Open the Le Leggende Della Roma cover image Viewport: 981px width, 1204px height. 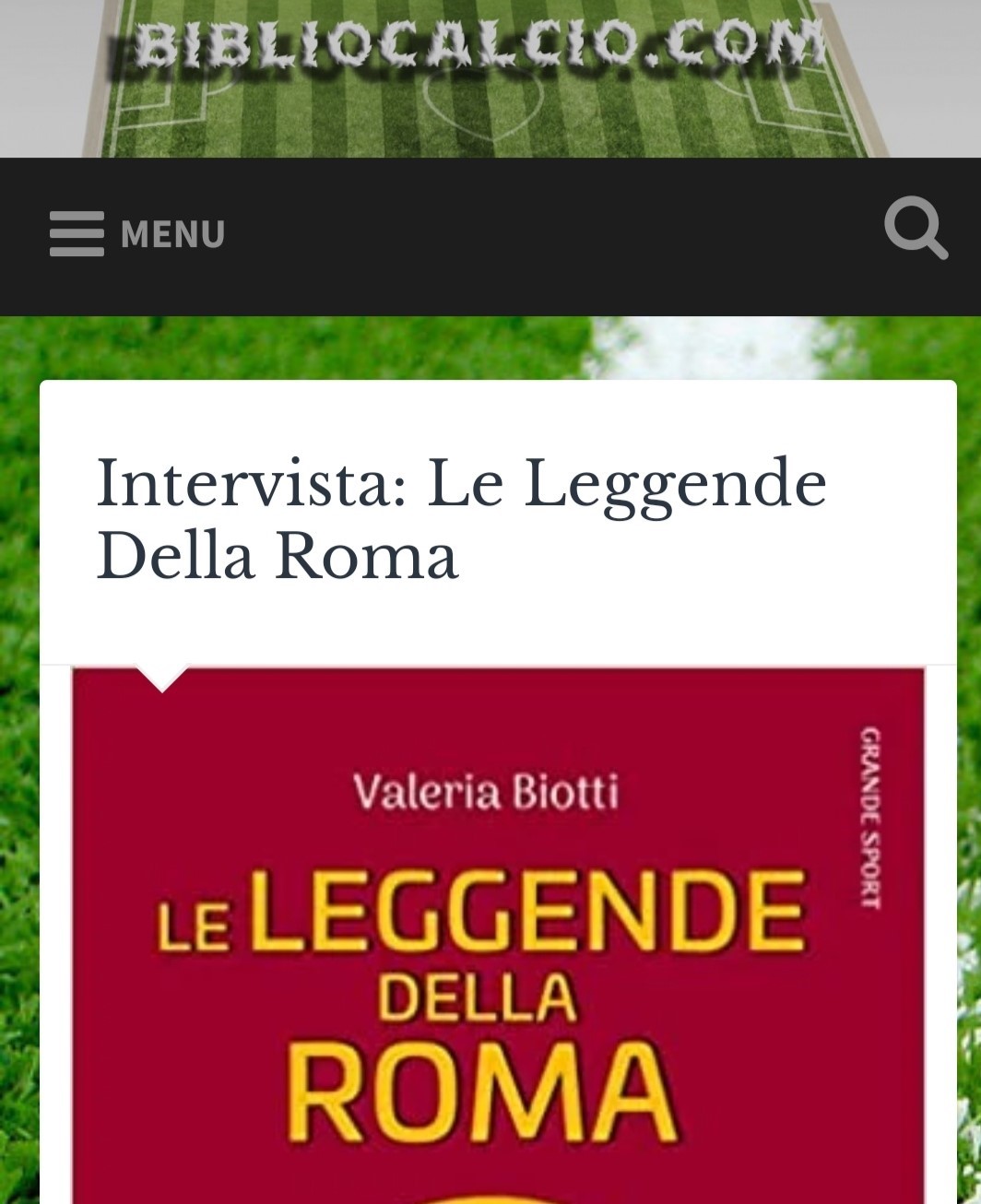498,933
